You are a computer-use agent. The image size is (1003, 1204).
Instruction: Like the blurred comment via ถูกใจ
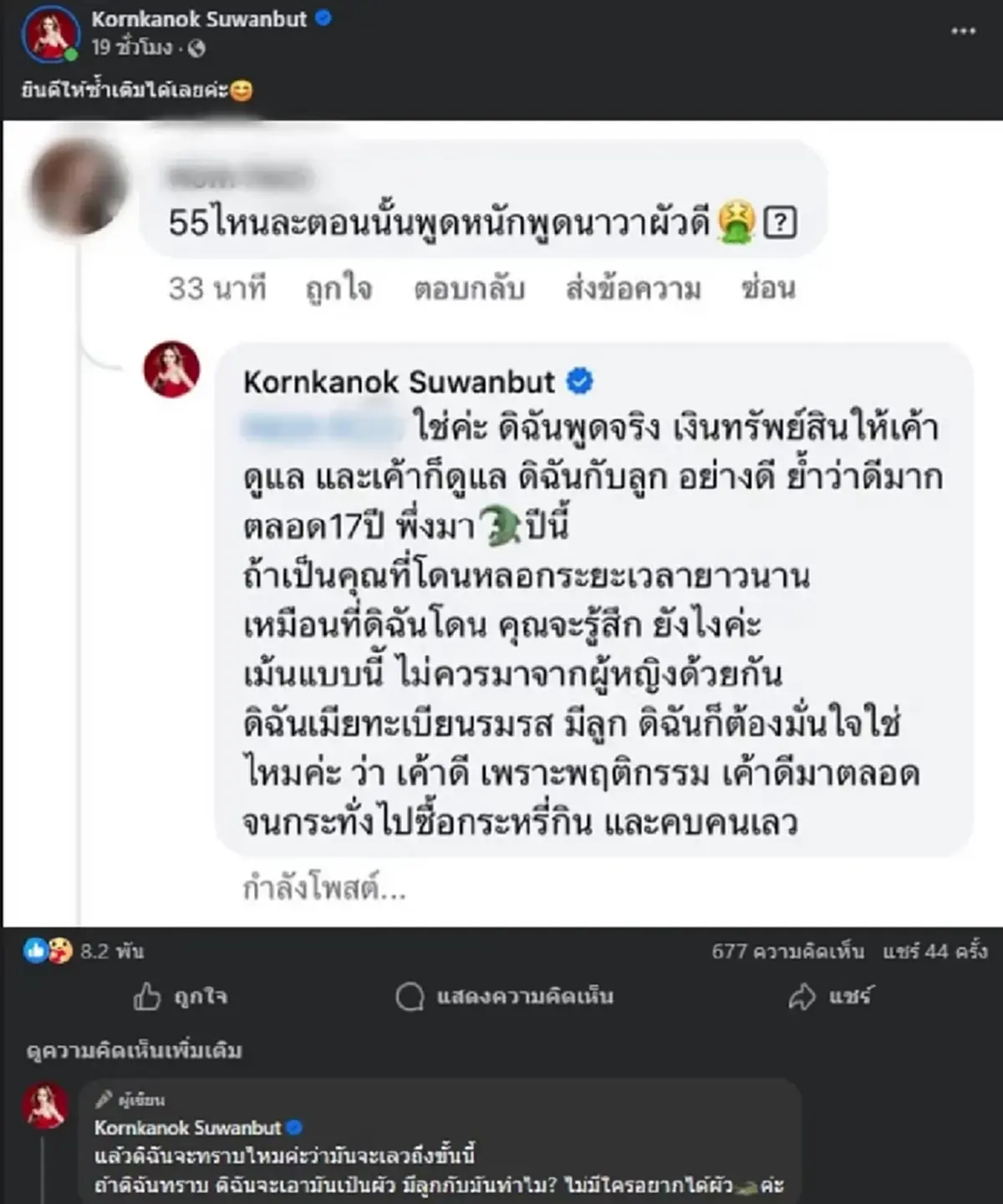341,288
